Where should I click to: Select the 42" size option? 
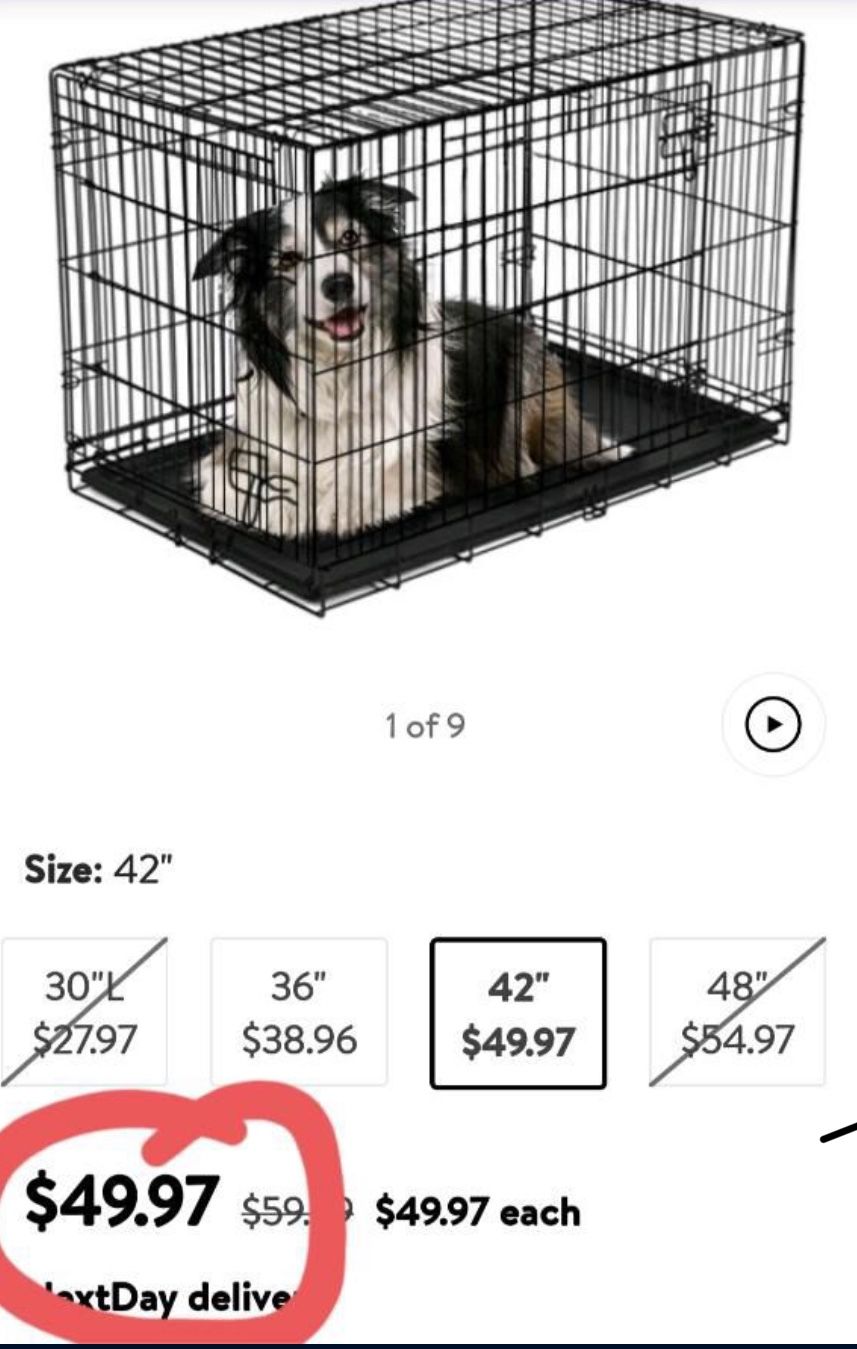(x=518, y=1013)
